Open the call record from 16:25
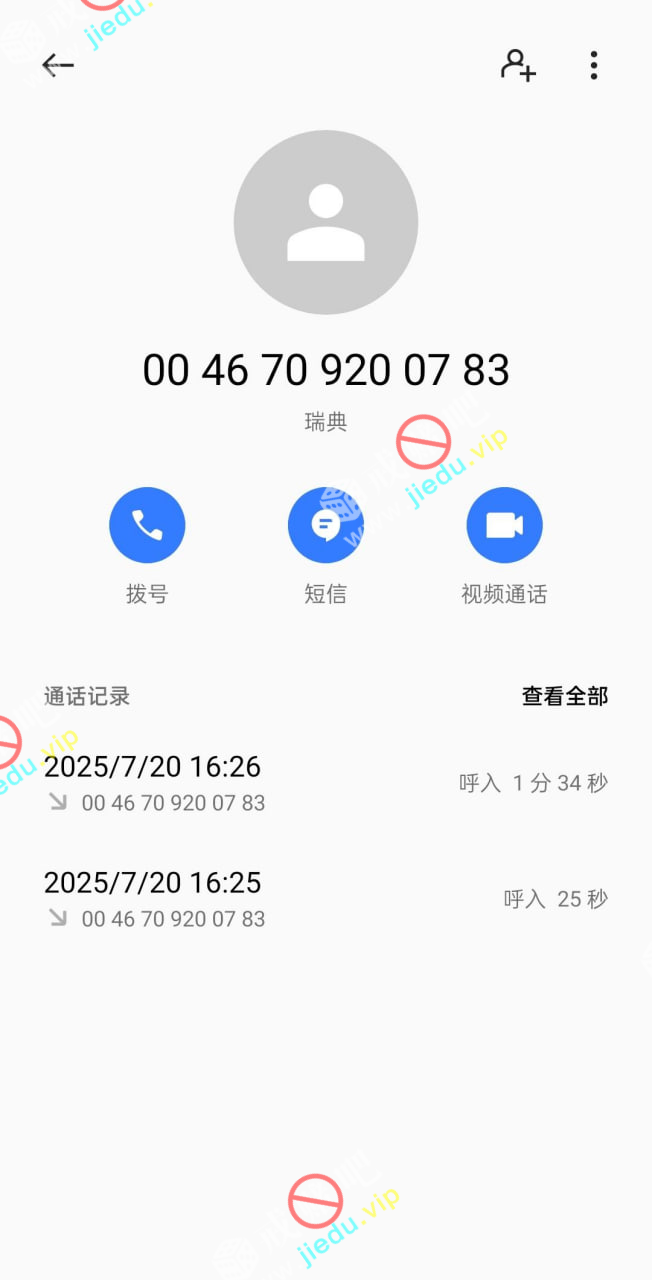652x1280 pixels. [325, 899]
